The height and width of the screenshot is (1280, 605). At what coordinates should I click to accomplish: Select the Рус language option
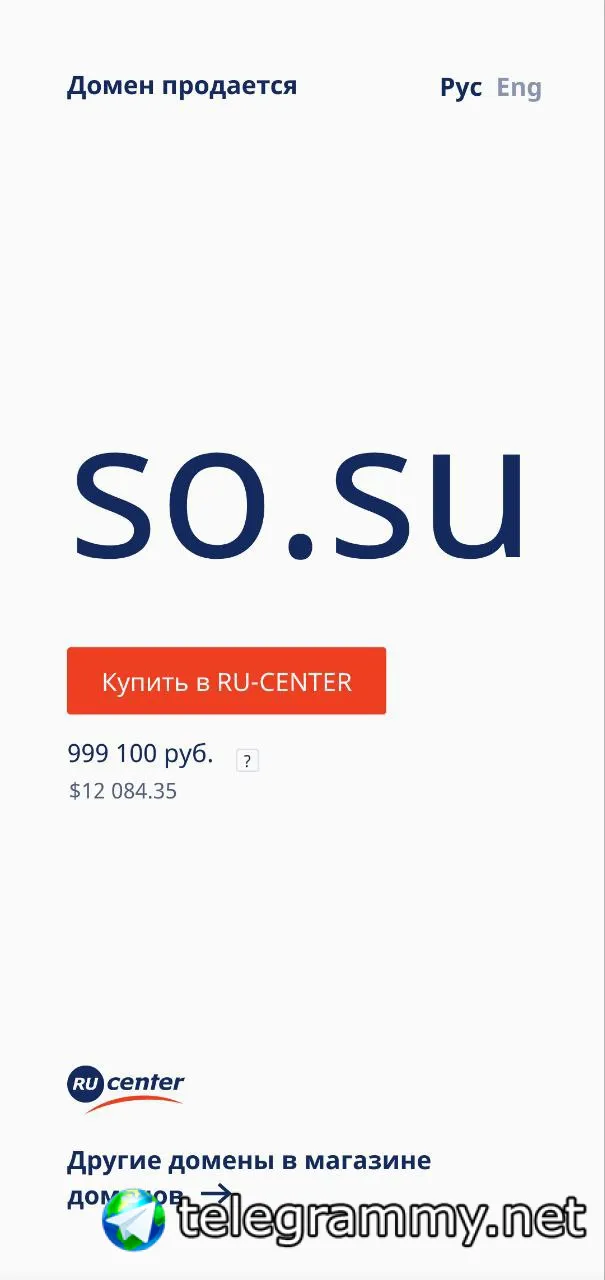pos(461,88)
